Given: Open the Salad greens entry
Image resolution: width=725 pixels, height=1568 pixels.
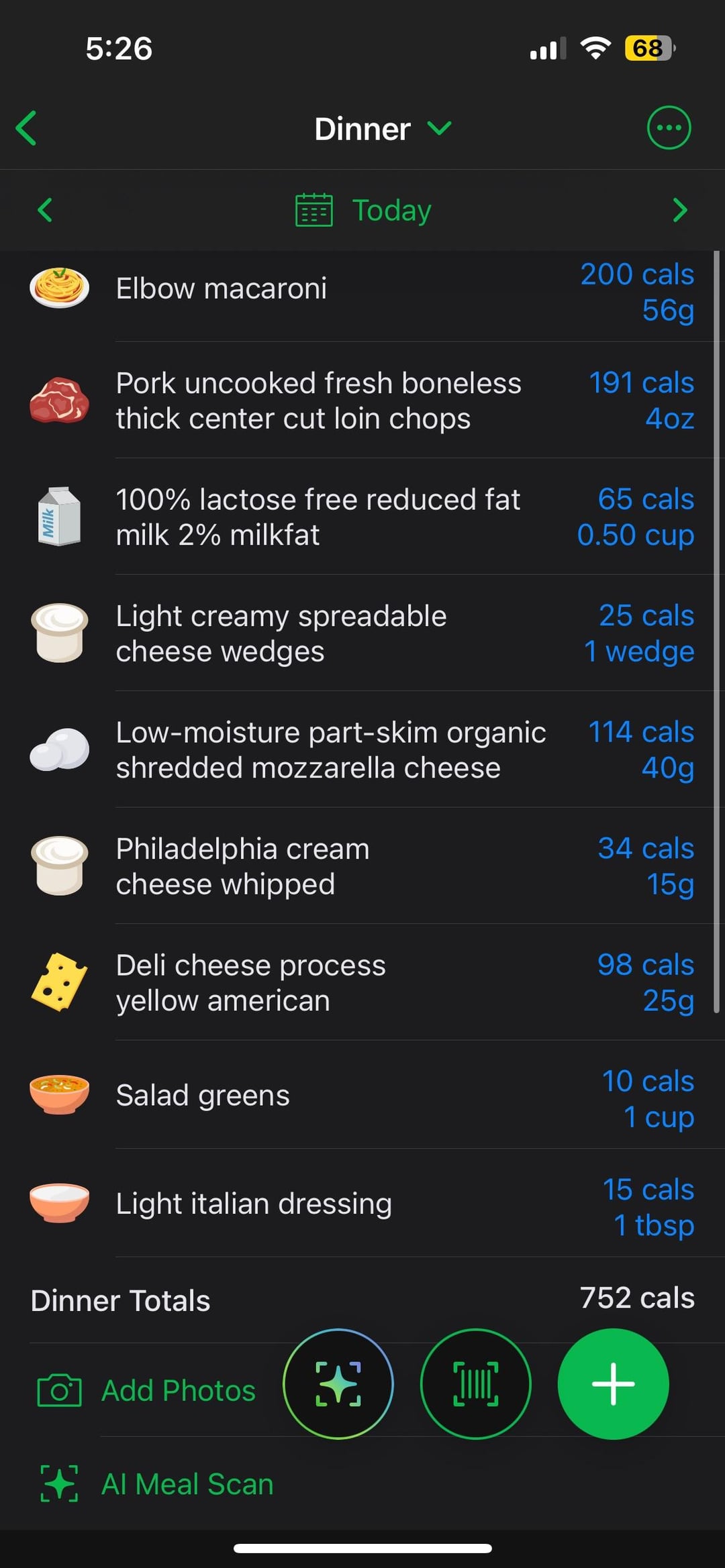Looking at the screenshot, I should click(362, 1095).
